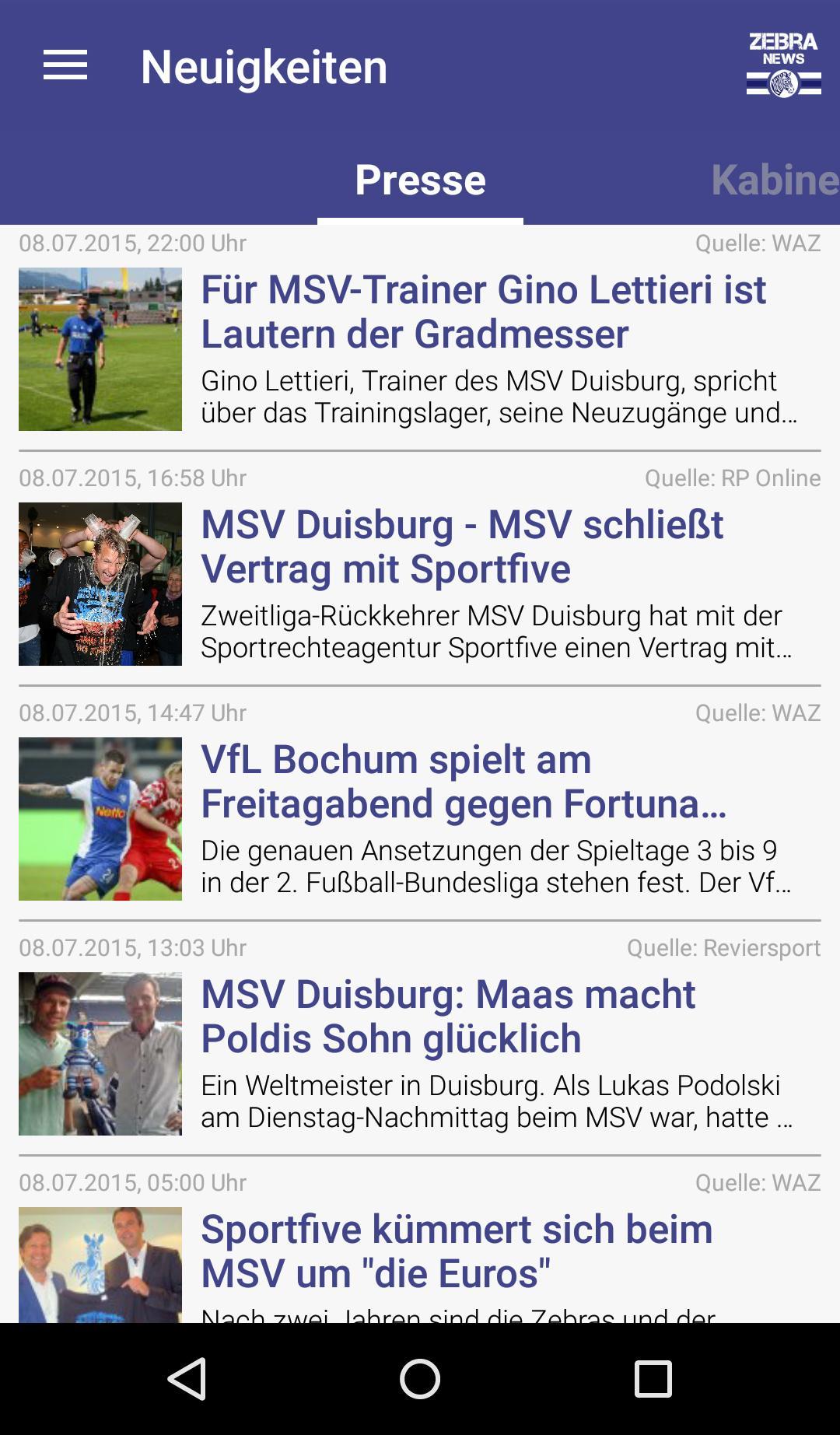Viewport: 840px width, 1435px height.
Task: View Maas macht Poldis Sohn glücklich story
Action: pyautogui.click(x=448, y=1017)
